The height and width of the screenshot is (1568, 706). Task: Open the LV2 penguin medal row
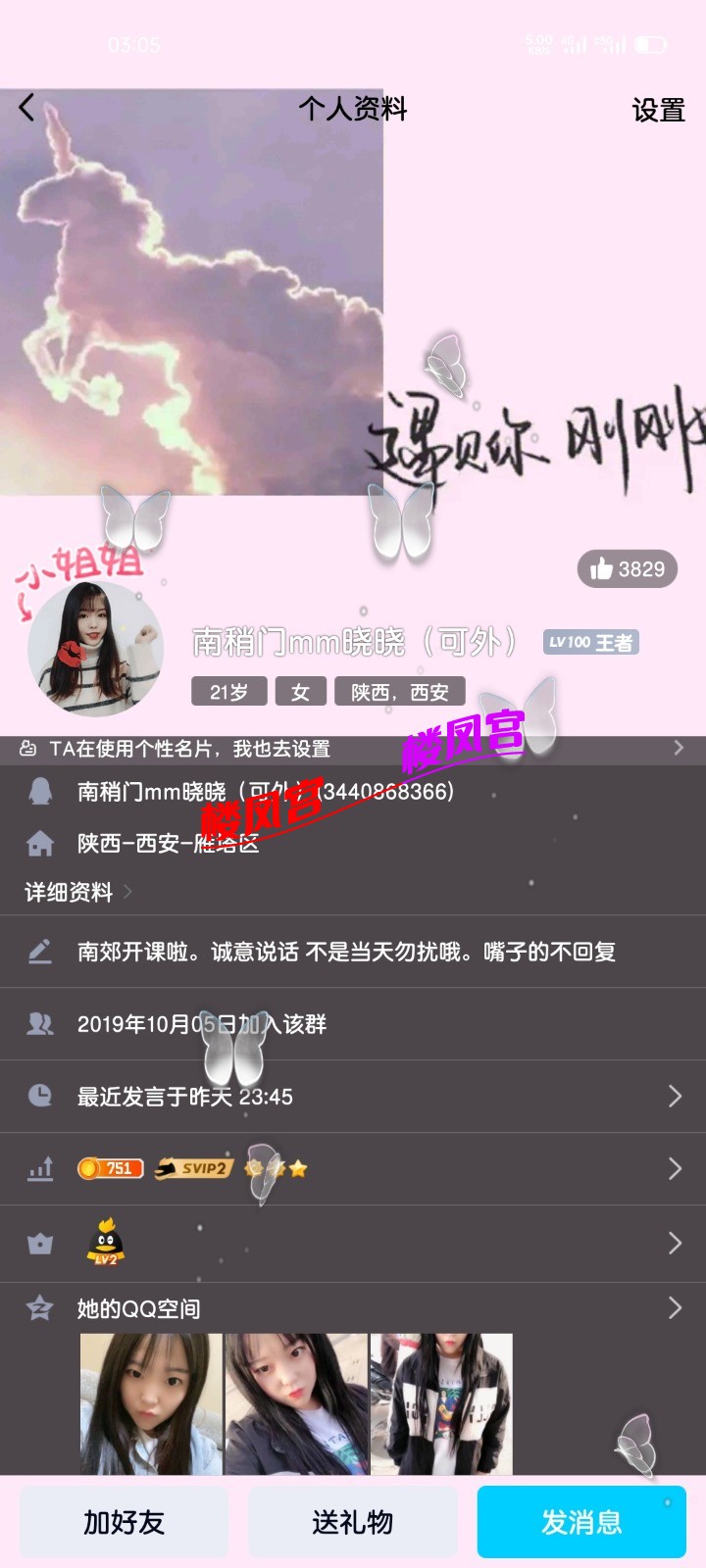coord(353,1244)
